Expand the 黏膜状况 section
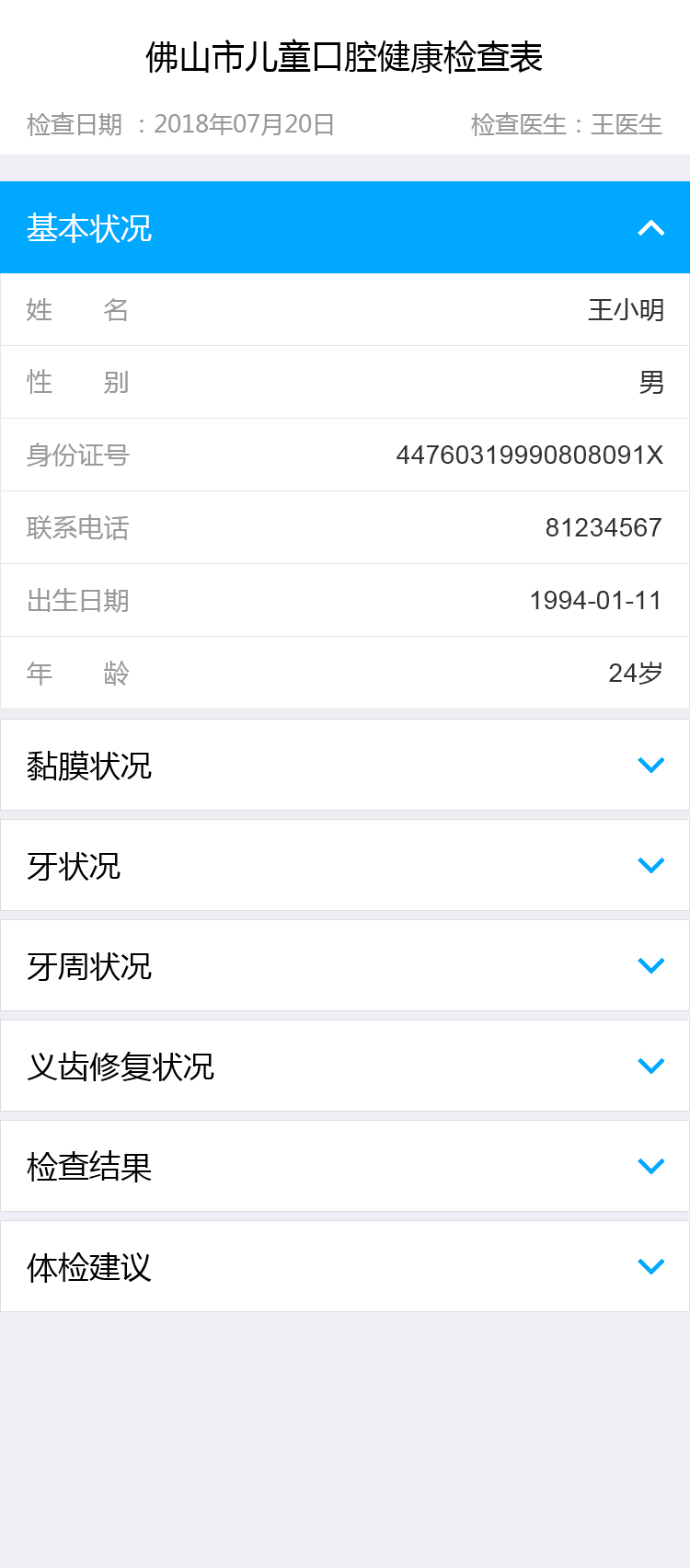This screenshot has height=1568, width=690. (x=650, y=766)
